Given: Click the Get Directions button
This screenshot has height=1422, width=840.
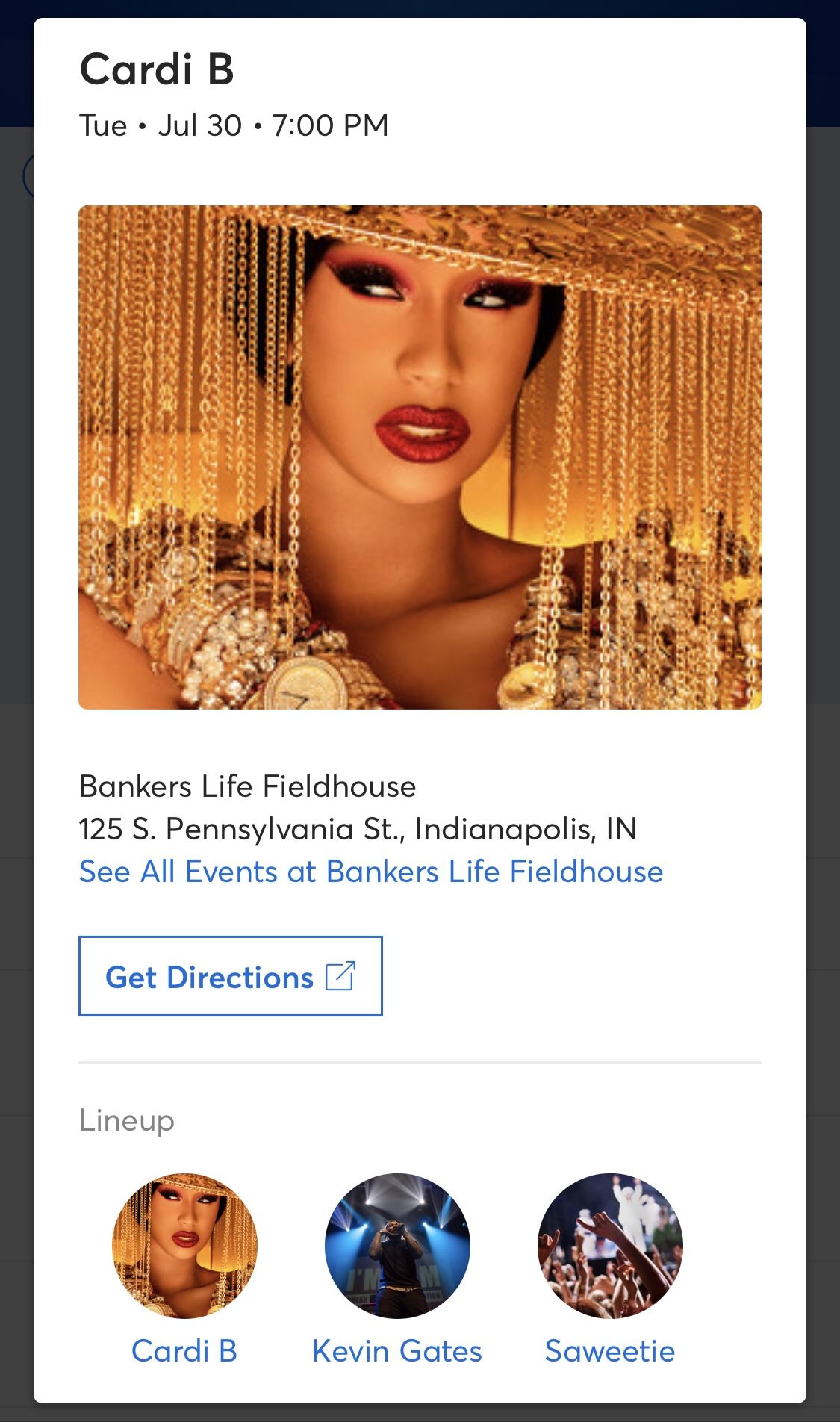Looking at the screenshot, I should [229, 976].
